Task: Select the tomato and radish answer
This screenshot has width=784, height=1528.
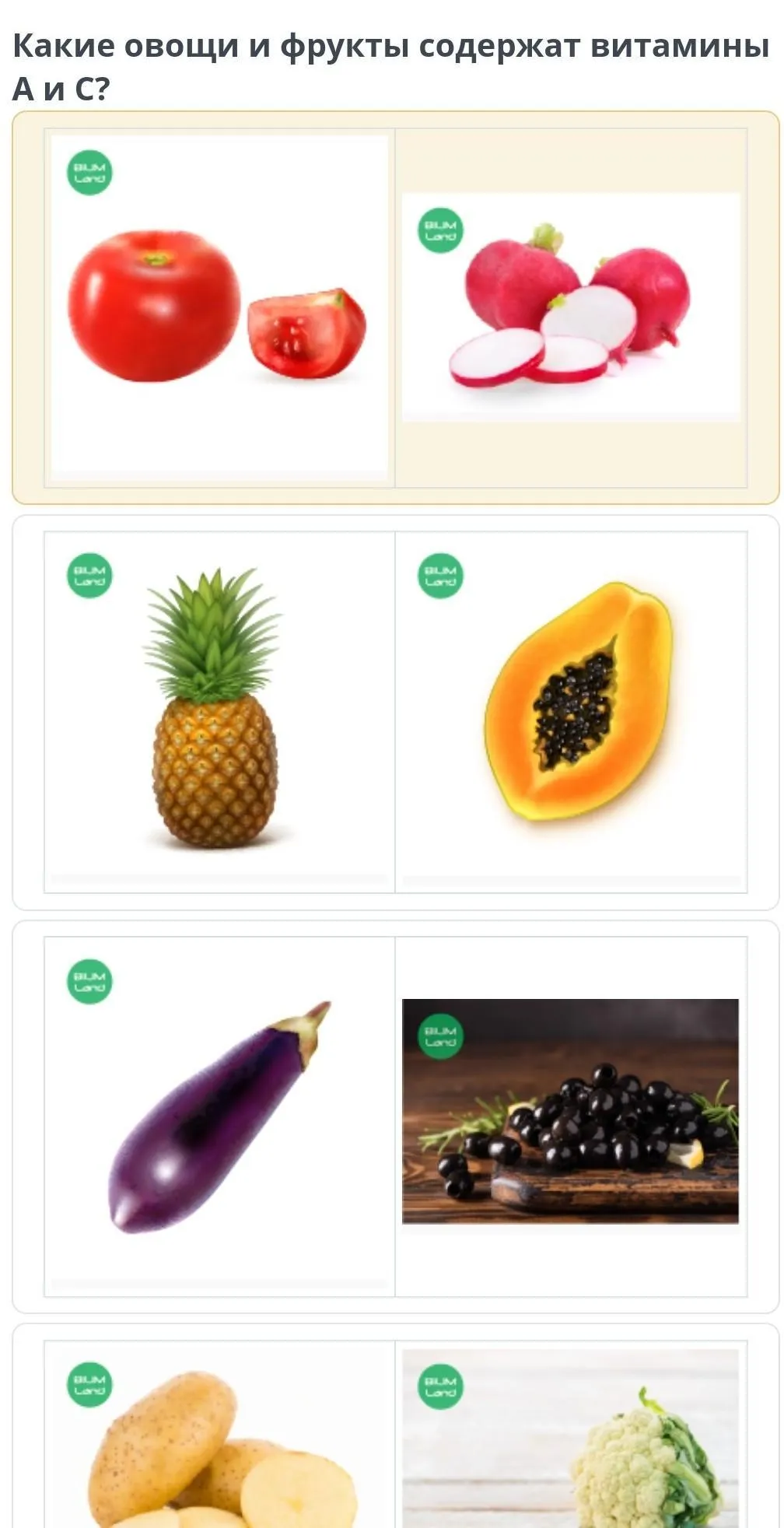Action: pyautogui.click(x=395, y=308)
